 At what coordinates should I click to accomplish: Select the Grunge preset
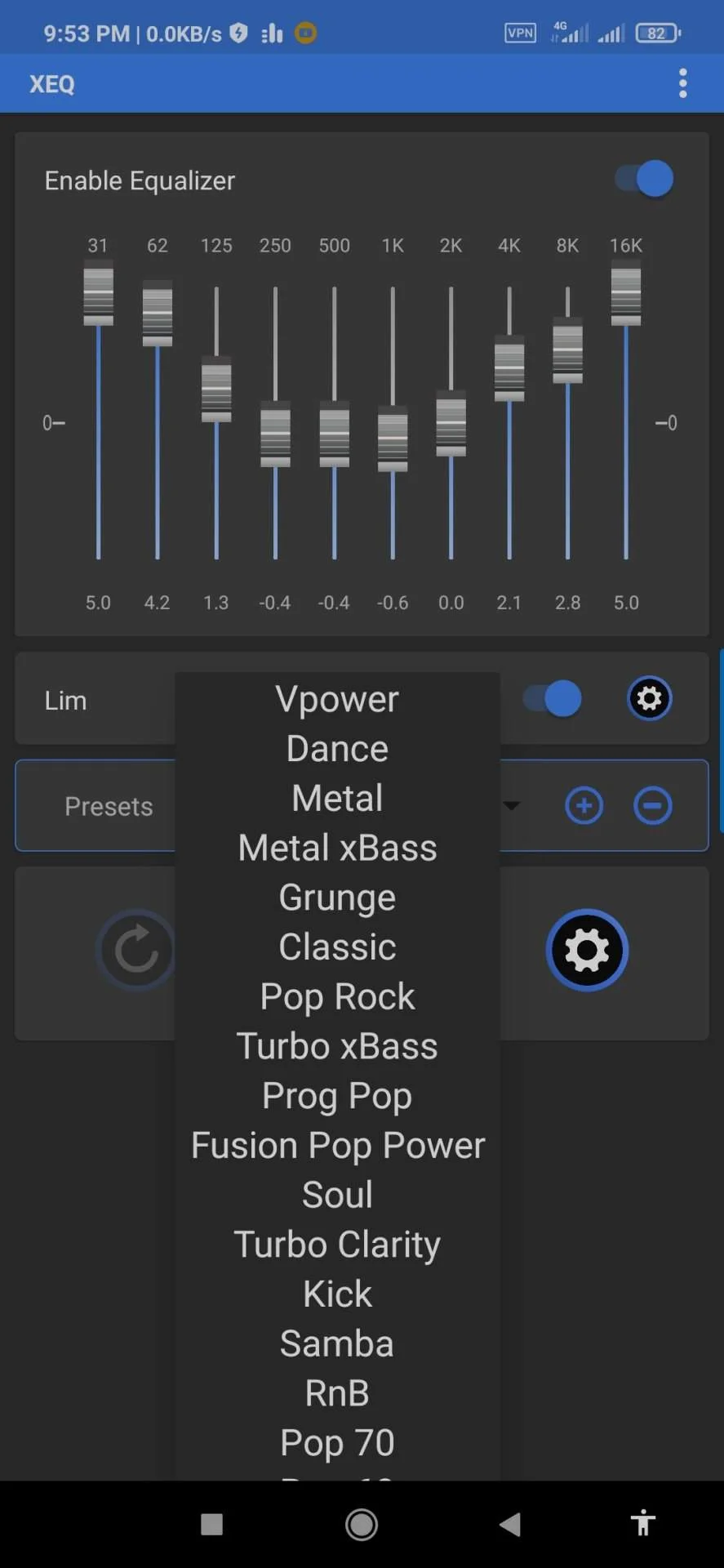337,898
